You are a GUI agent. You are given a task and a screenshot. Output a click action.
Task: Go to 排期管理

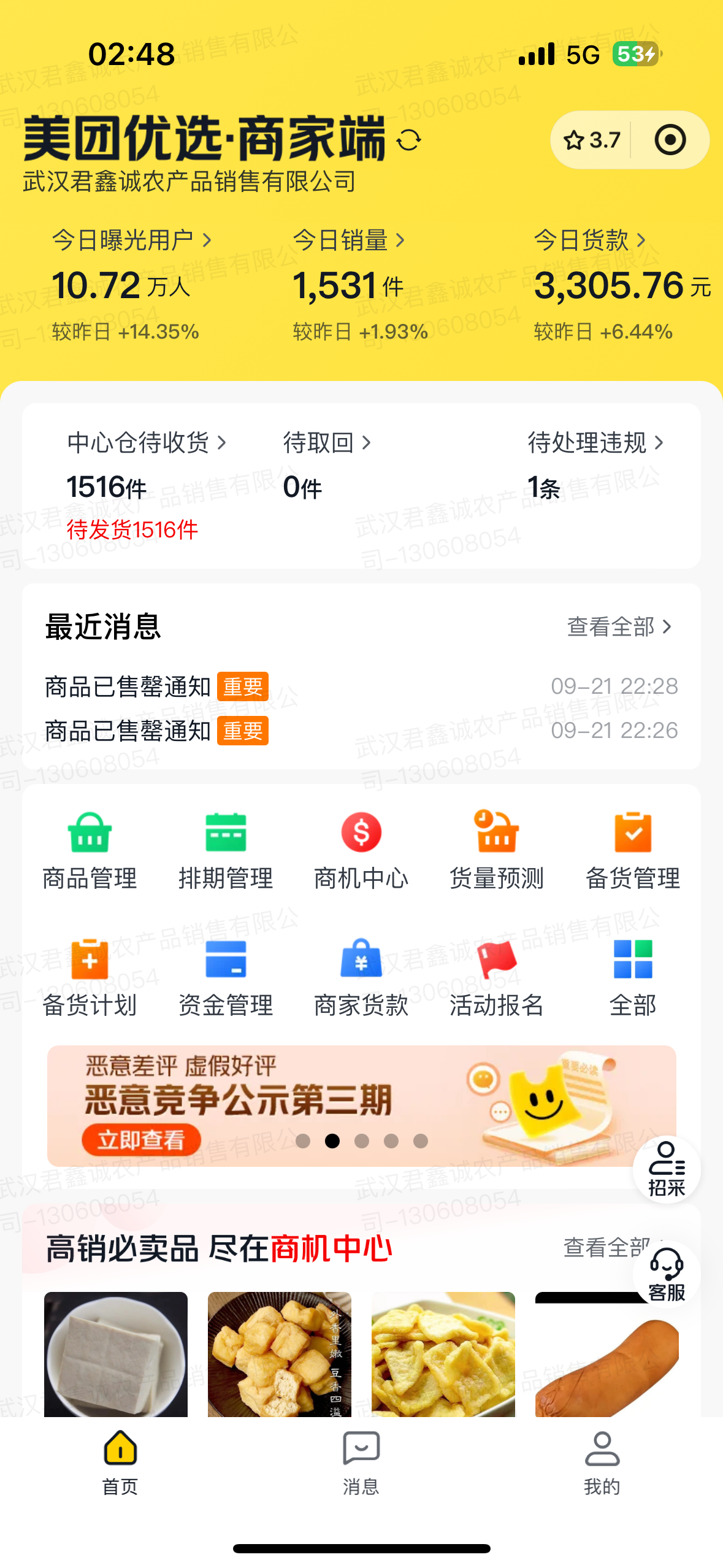click(x=226, y=850)
